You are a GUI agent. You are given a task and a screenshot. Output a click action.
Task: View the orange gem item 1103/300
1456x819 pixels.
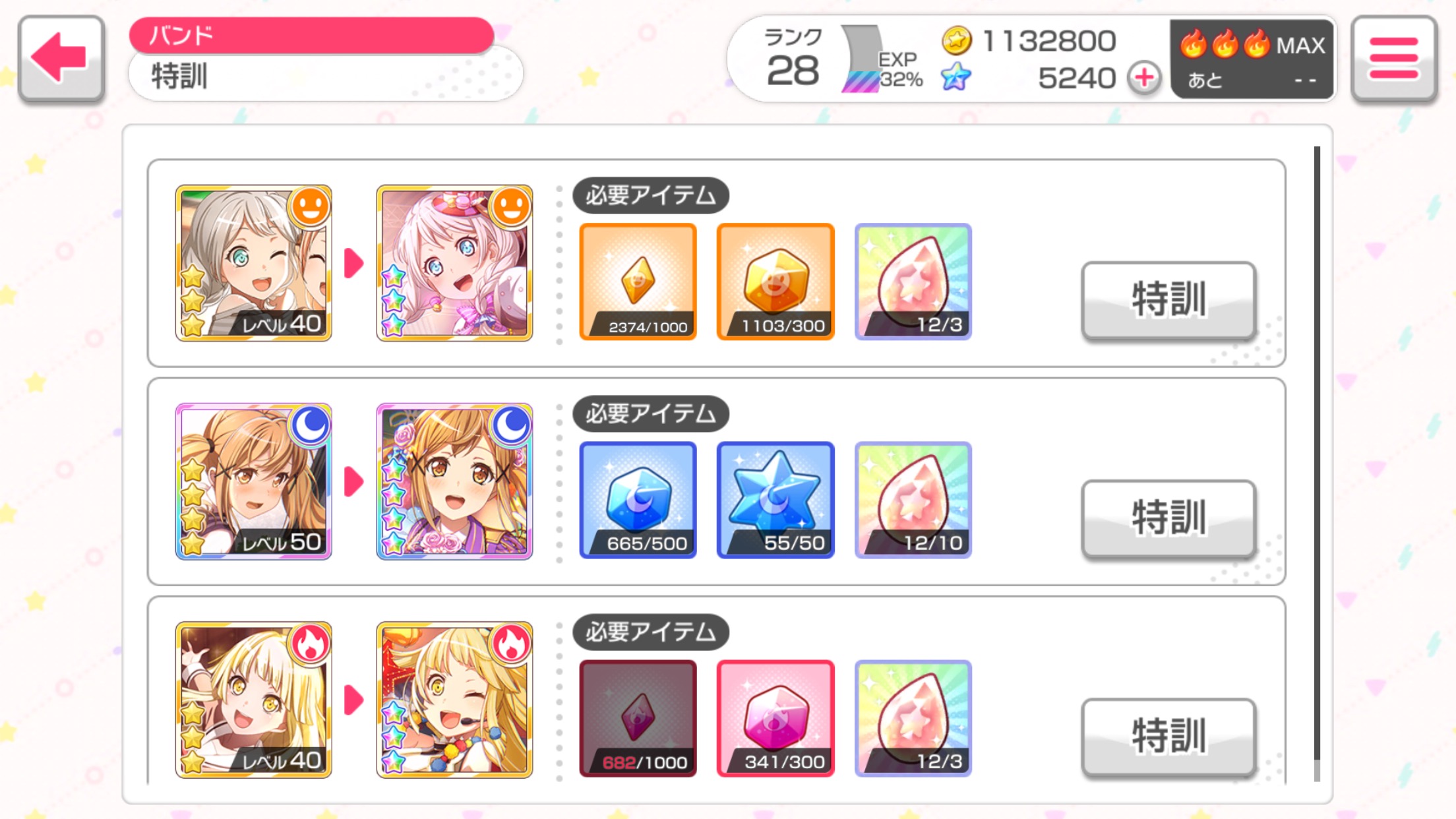point(775,282)
